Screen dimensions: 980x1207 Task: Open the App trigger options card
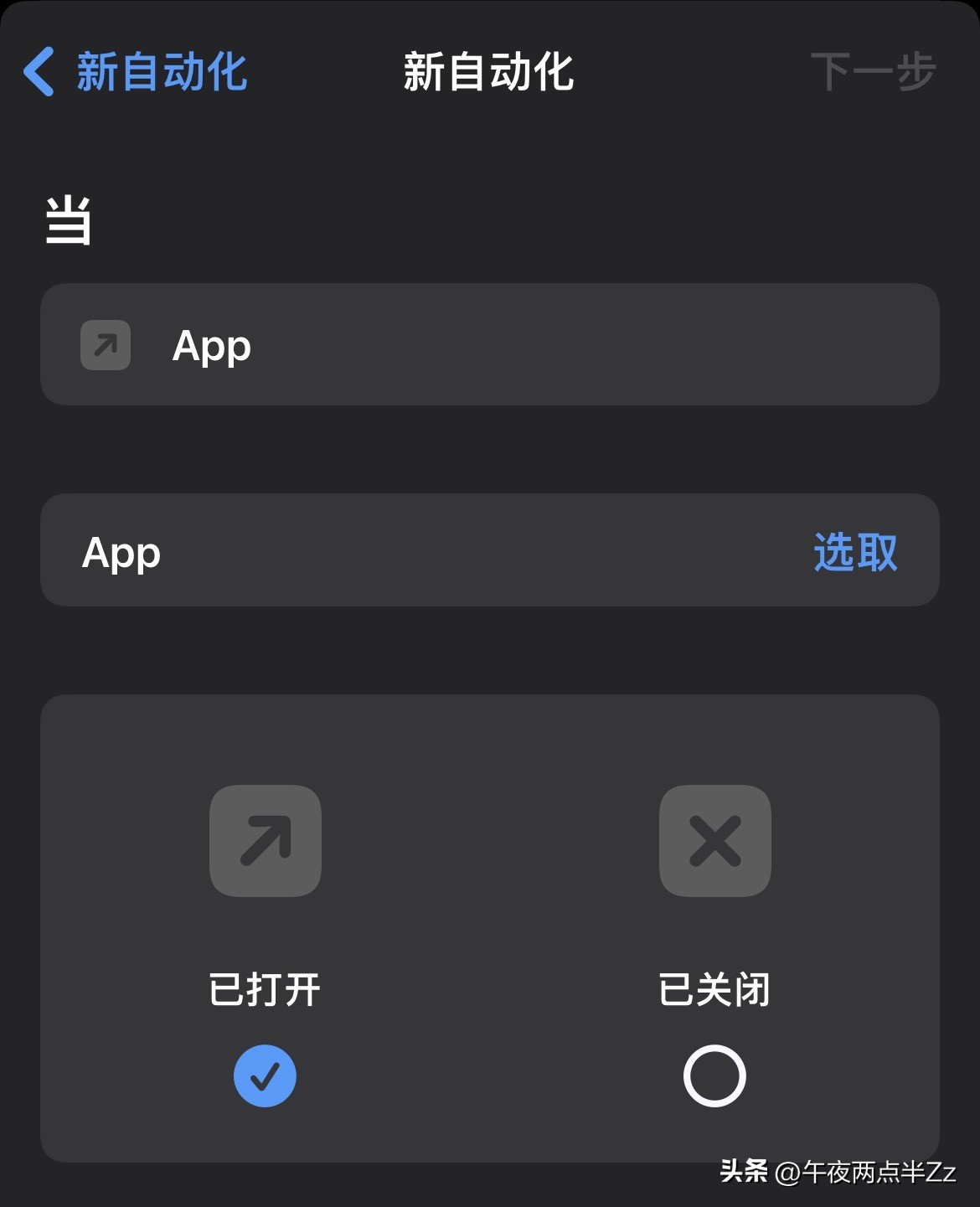point(490,344)
